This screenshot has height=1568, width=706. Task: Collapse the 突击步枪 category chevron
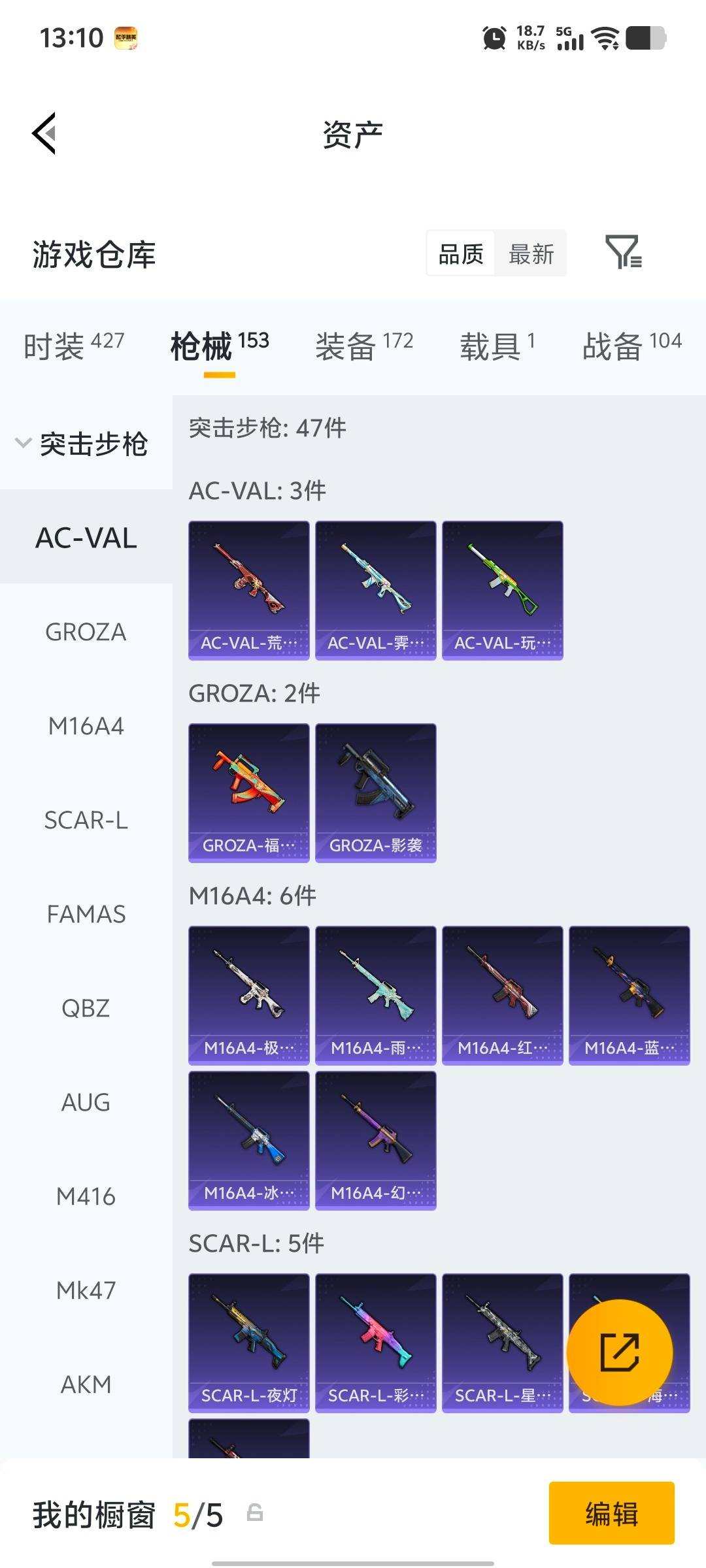click(x=24, y=443)
